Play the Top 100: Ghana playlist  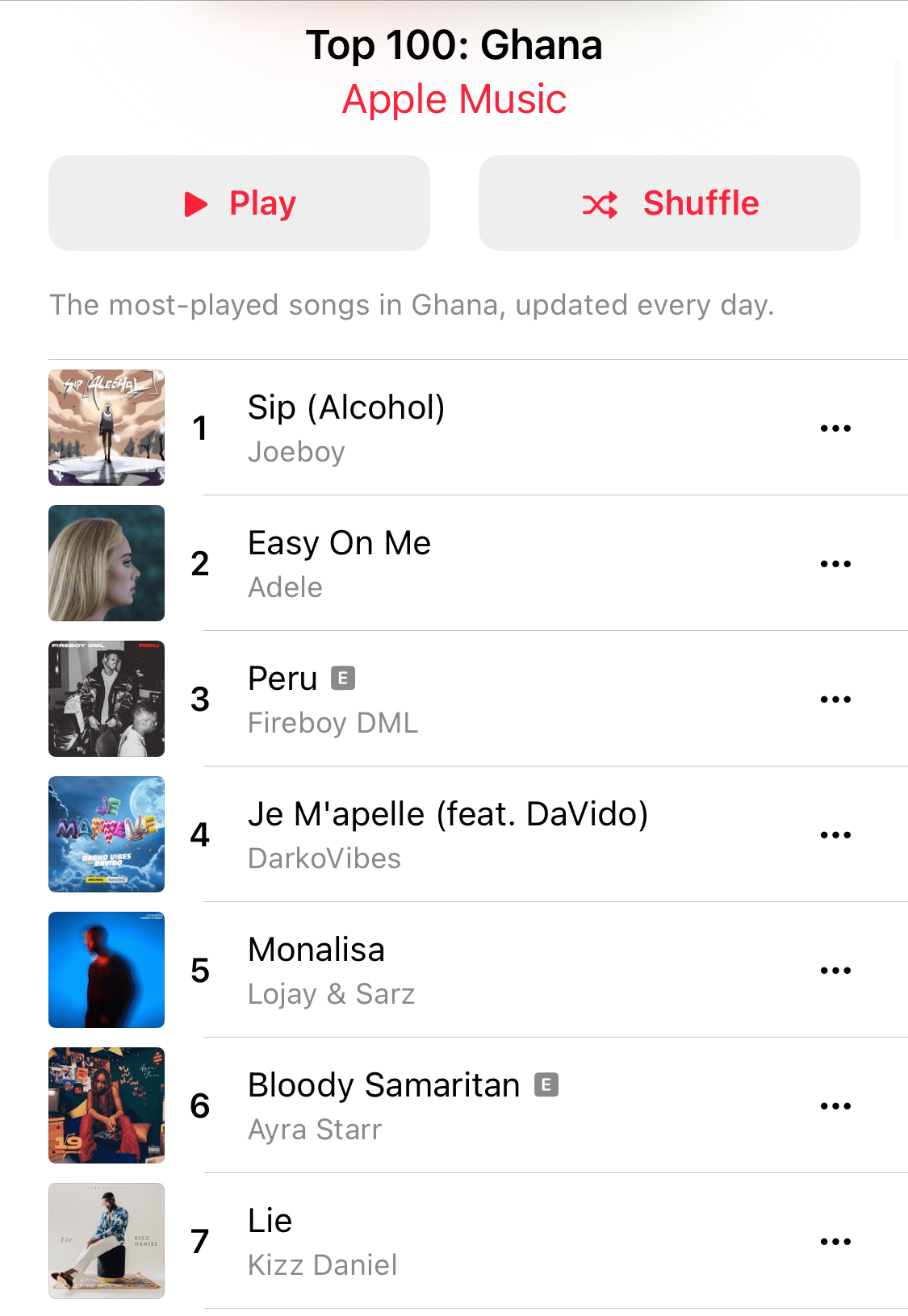tap(239, 203)
